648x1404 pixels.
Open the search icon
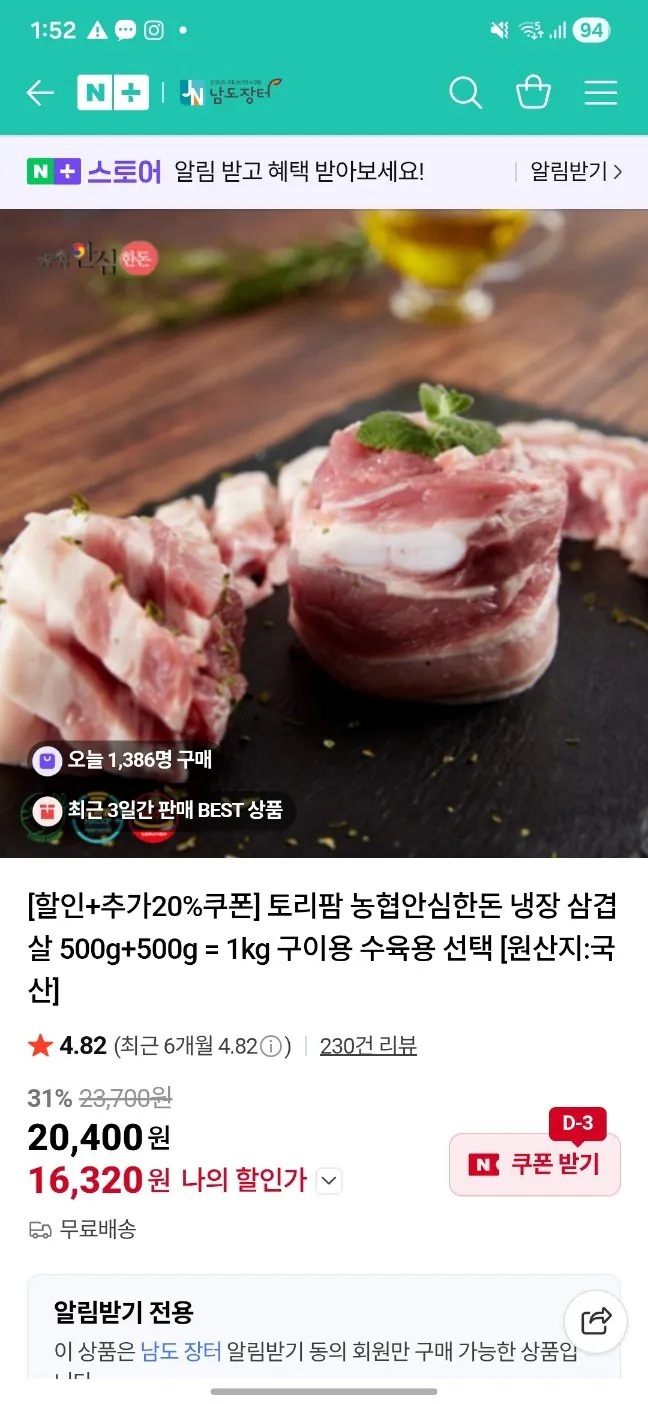pyautogui.click(x=465, y=93)
